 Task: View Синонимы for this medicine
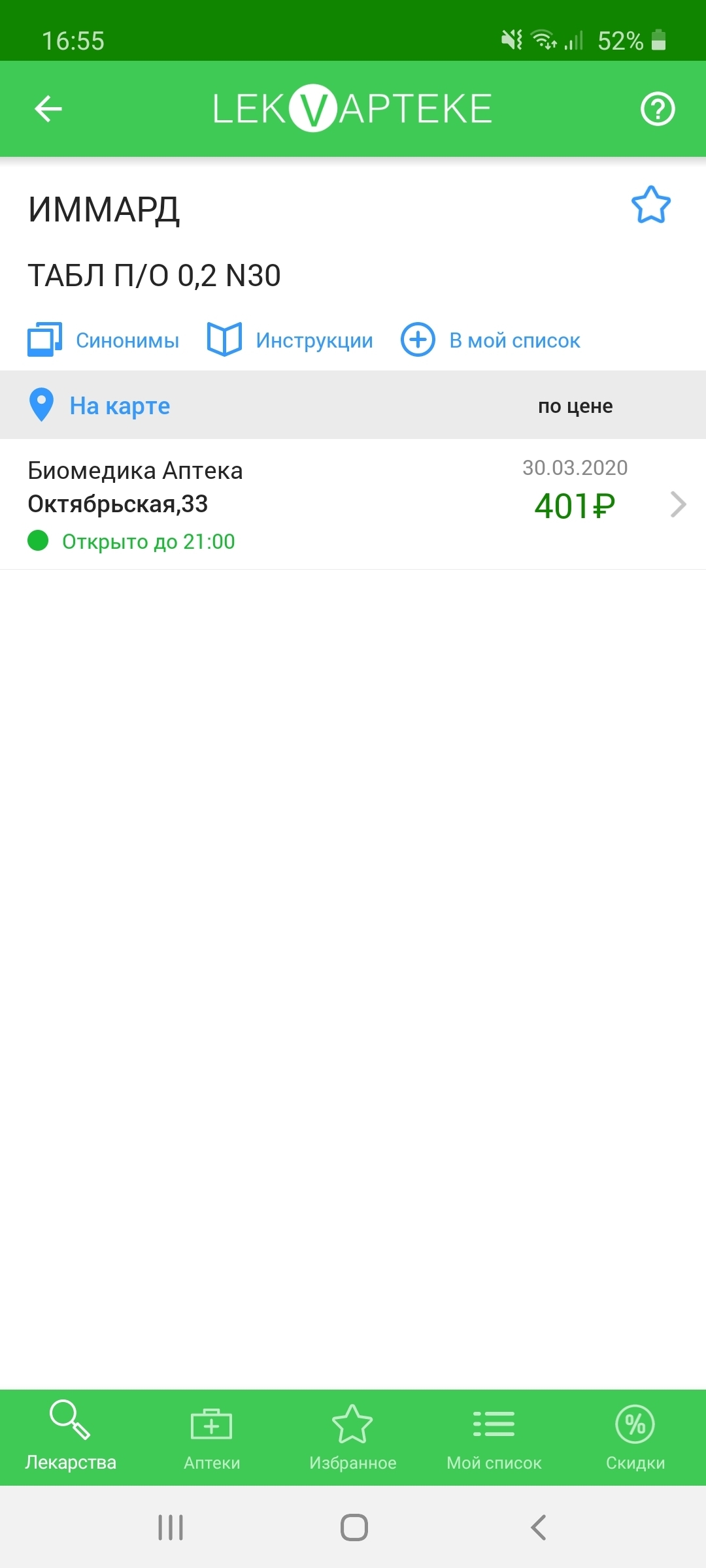click(x=103, y=340)
